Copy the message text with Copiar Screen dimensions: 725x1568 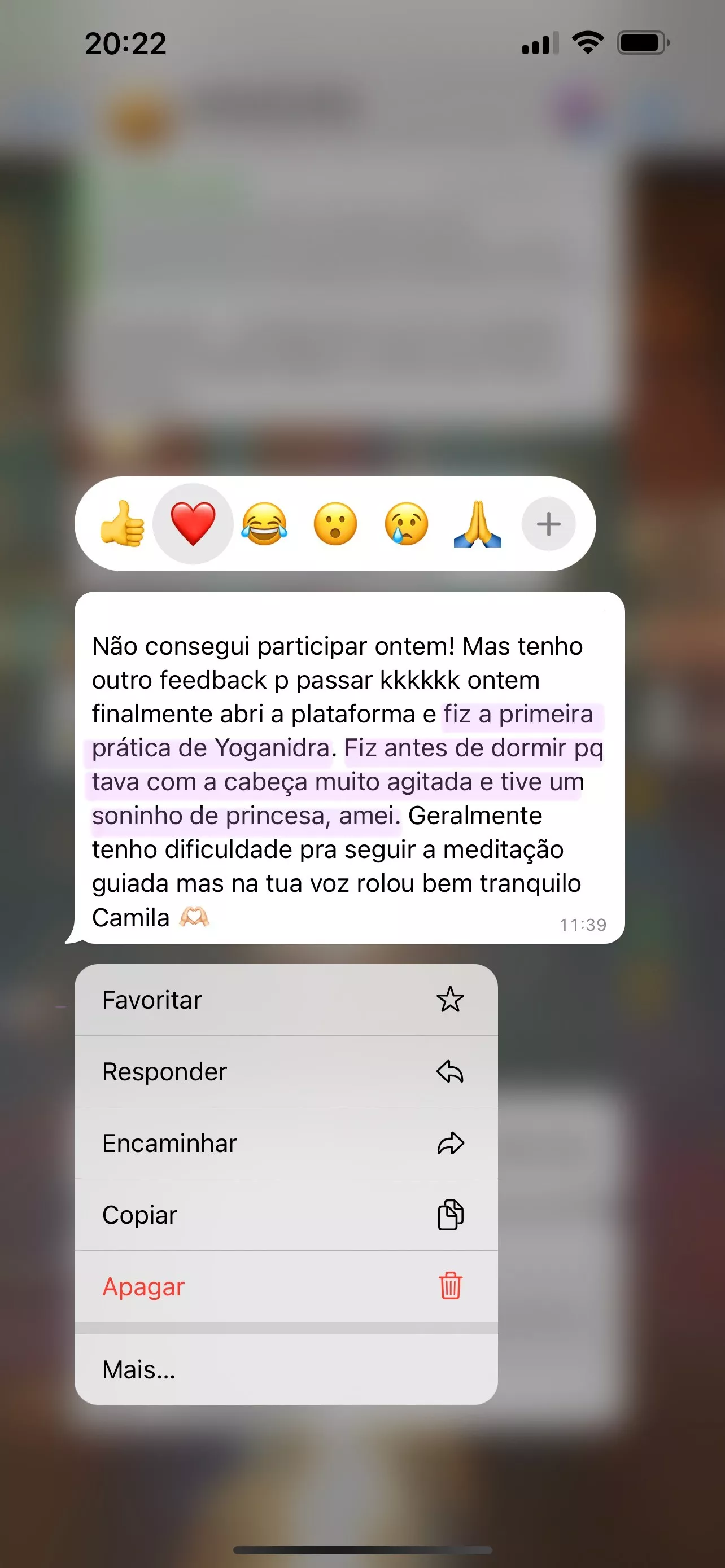[286, 1215]
